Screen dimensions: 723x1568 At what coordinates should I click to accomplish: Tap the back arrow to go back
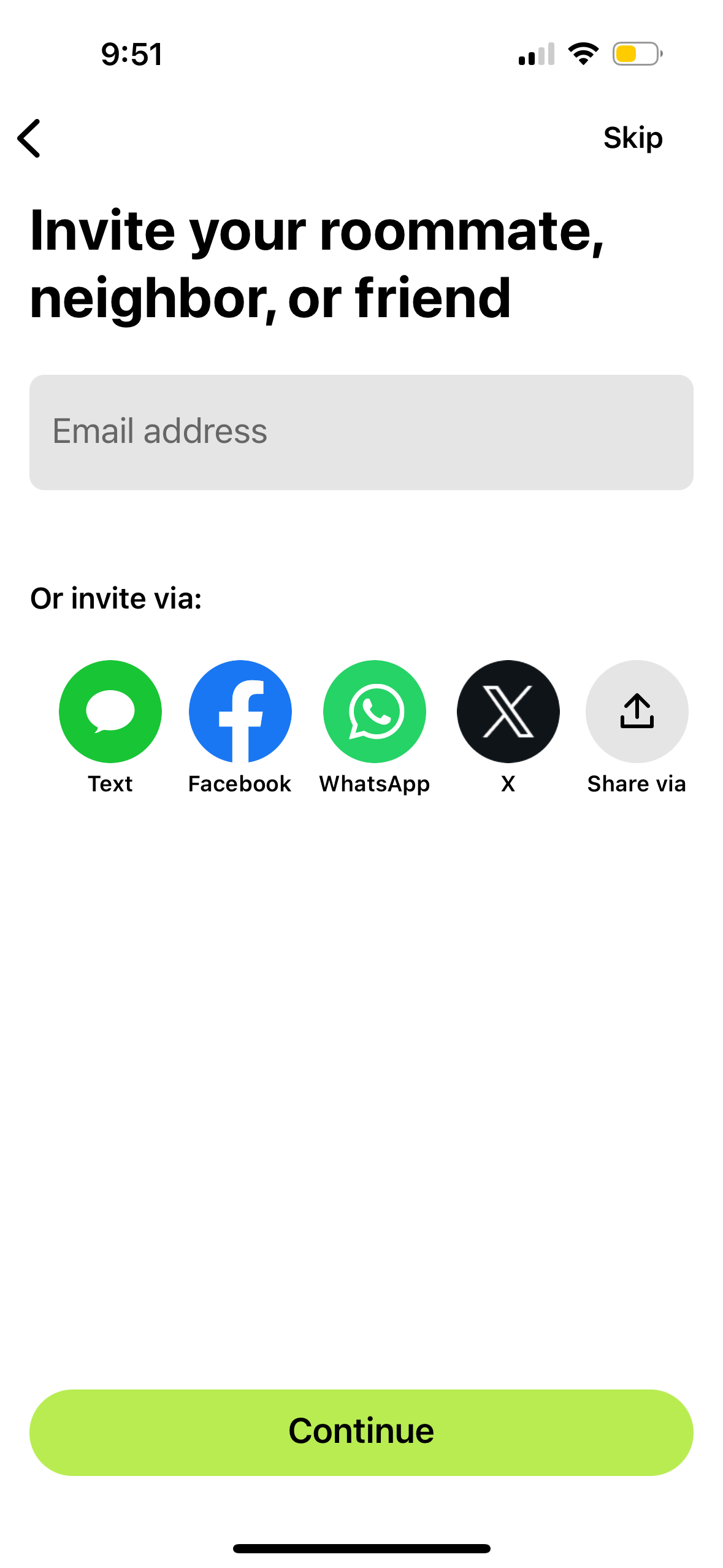29,139
